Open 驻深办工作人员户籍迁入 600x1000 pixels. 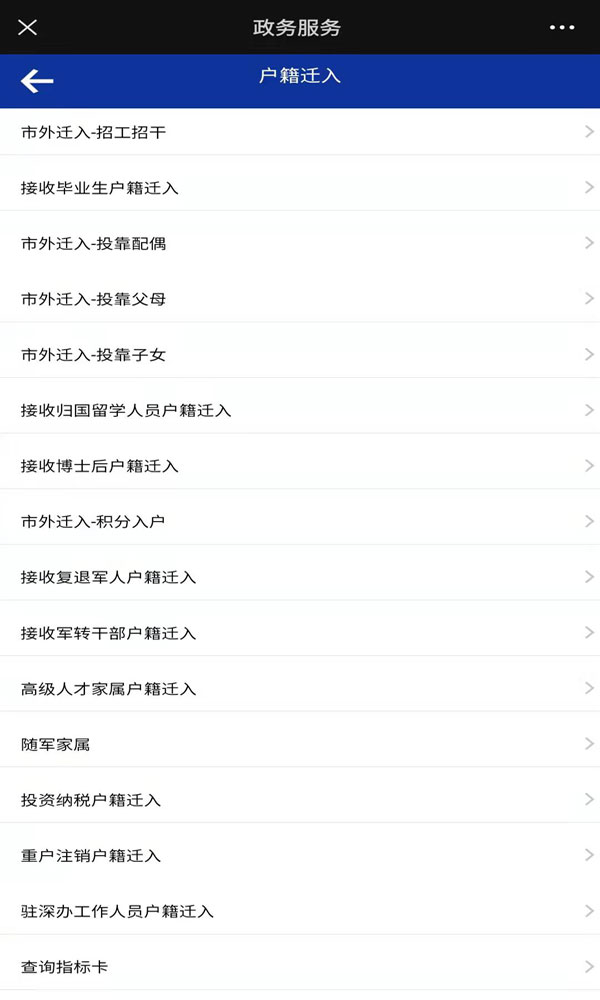pyautogui.click(x=300, y=911)
